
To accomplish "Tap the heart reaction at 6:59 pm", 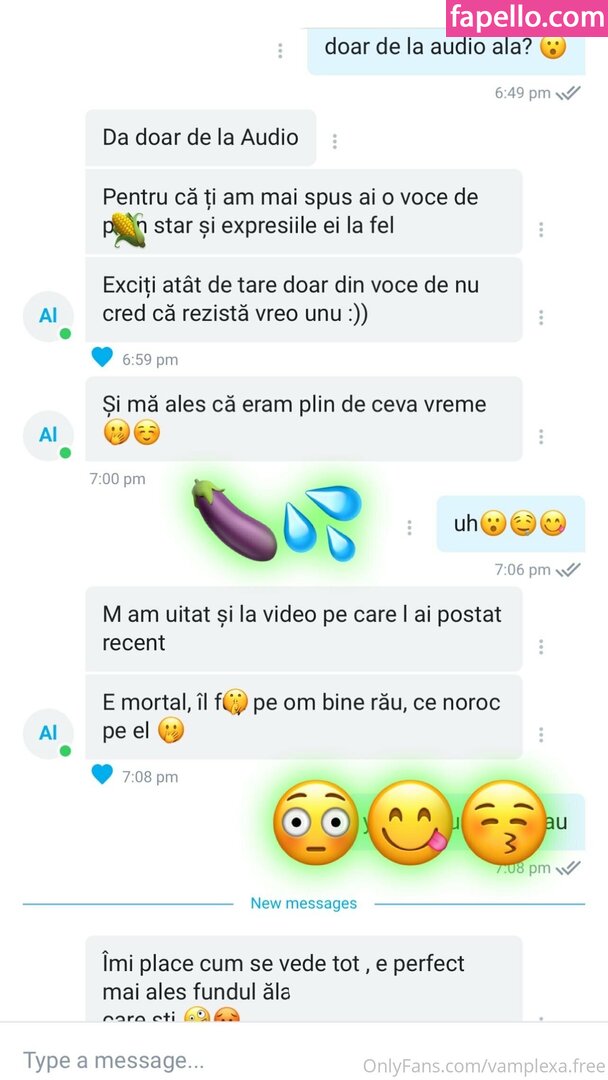I will (x=102, y=357).
